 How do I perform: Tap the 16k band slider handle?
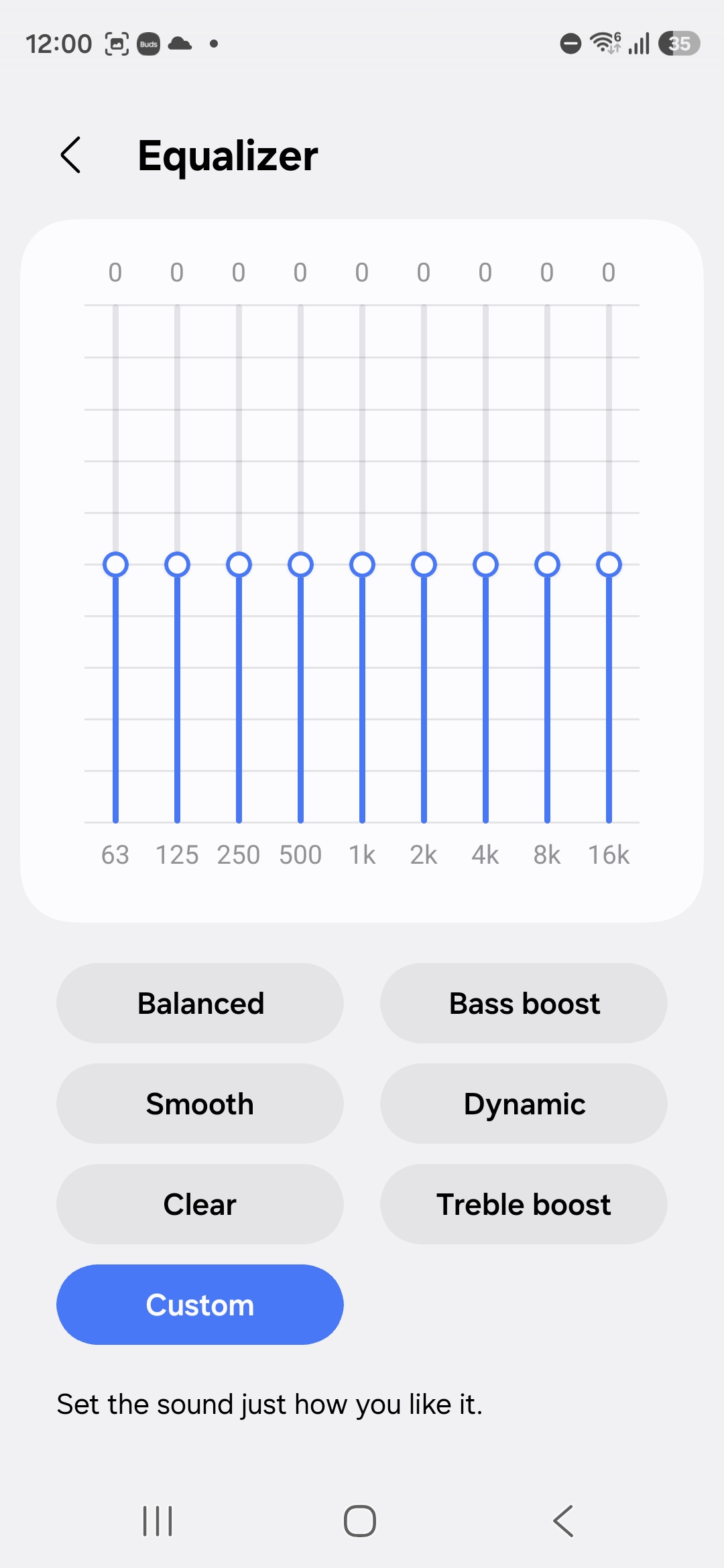pos(609,564)
